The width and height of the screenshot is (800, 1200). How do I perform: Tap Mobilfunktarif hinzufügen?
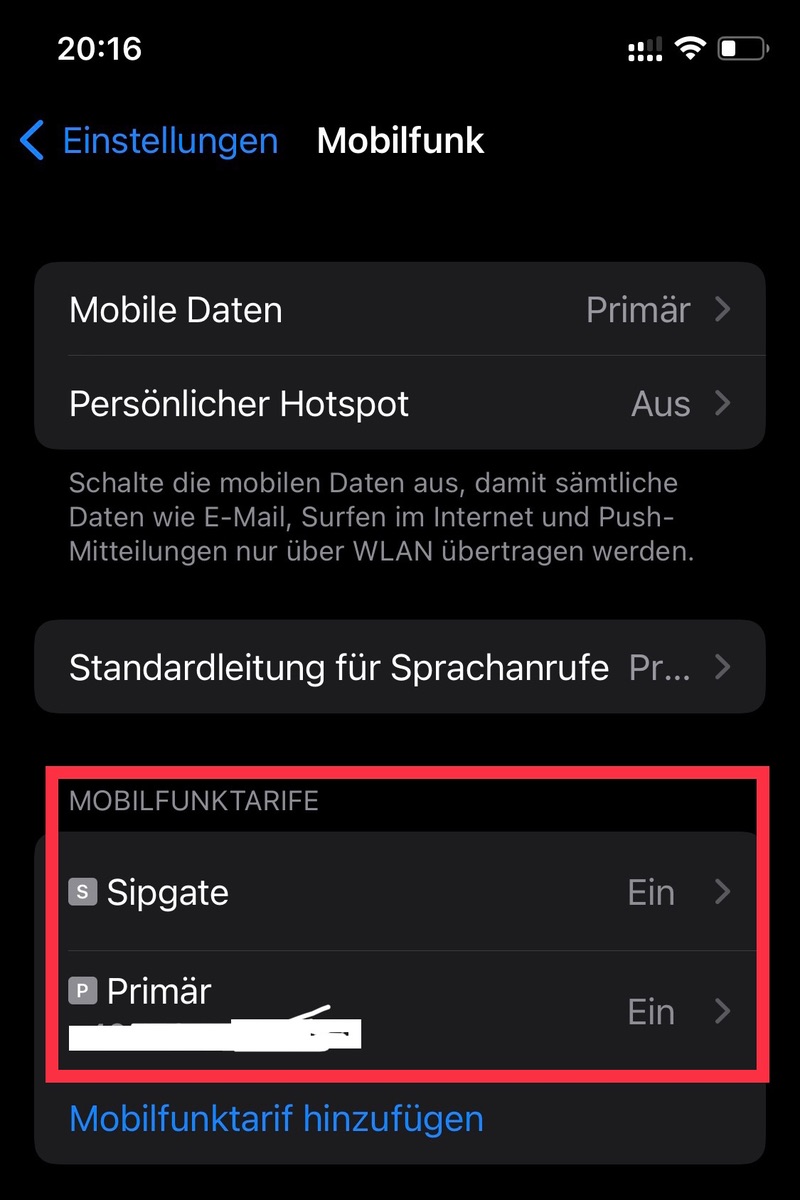[x=276, y=1118]
